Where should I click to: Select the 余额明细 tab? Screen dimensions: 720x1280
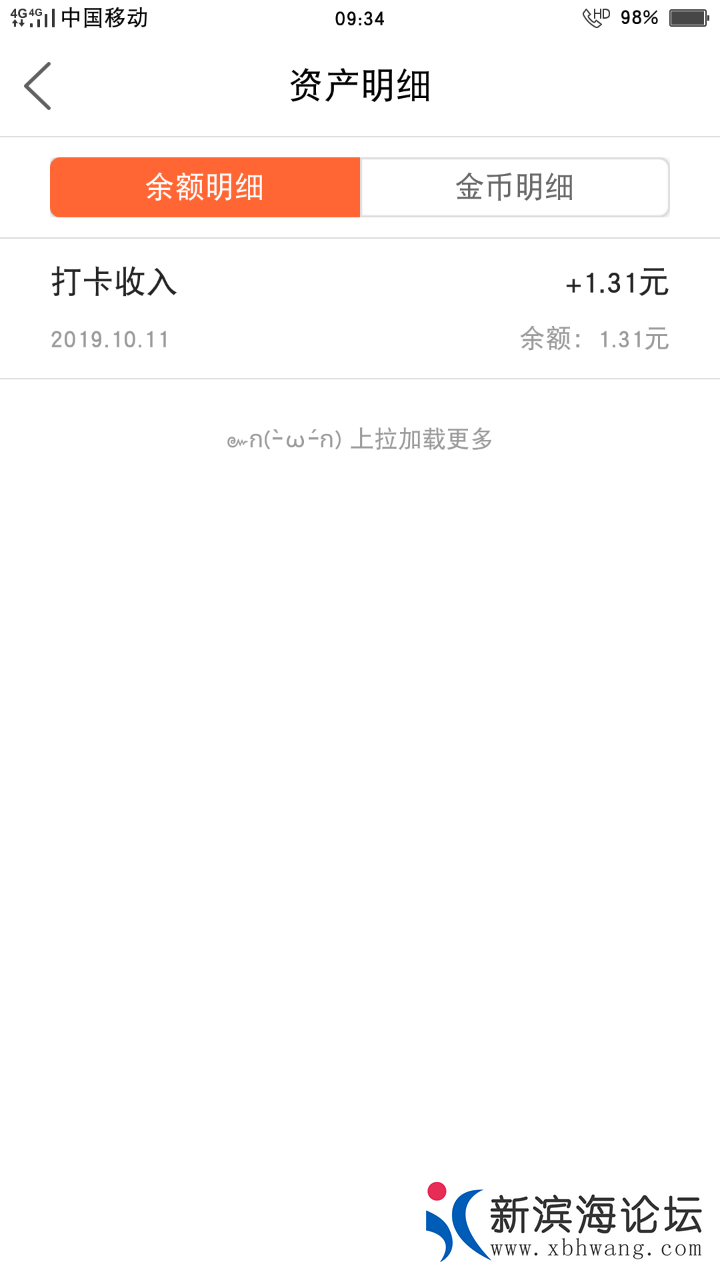(x=205, y=187)
